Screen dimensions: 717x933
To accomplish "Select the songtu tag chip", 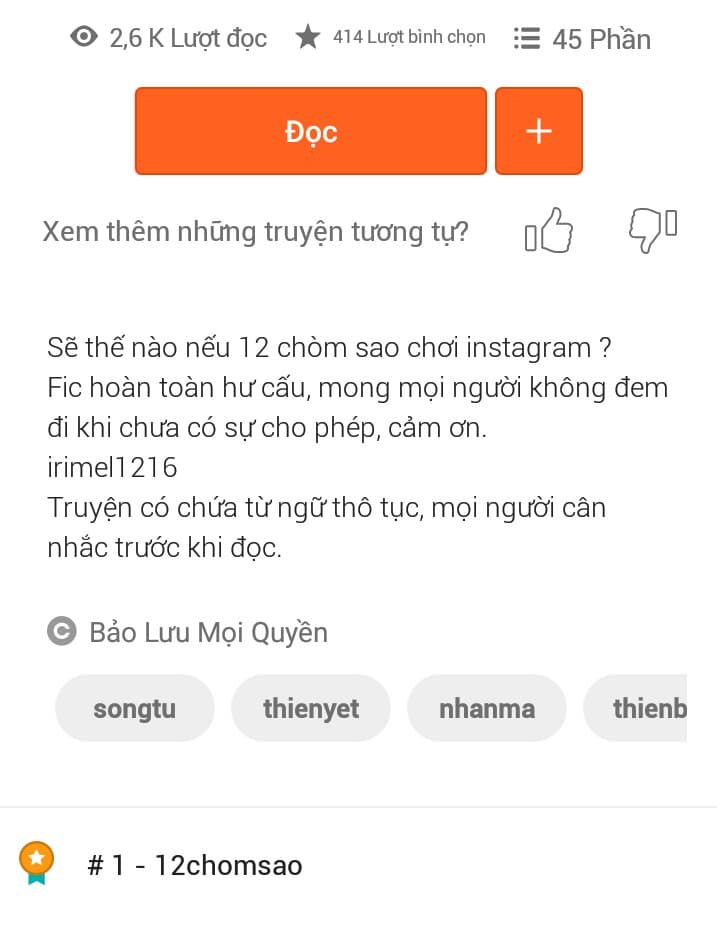I will point(135,709).
